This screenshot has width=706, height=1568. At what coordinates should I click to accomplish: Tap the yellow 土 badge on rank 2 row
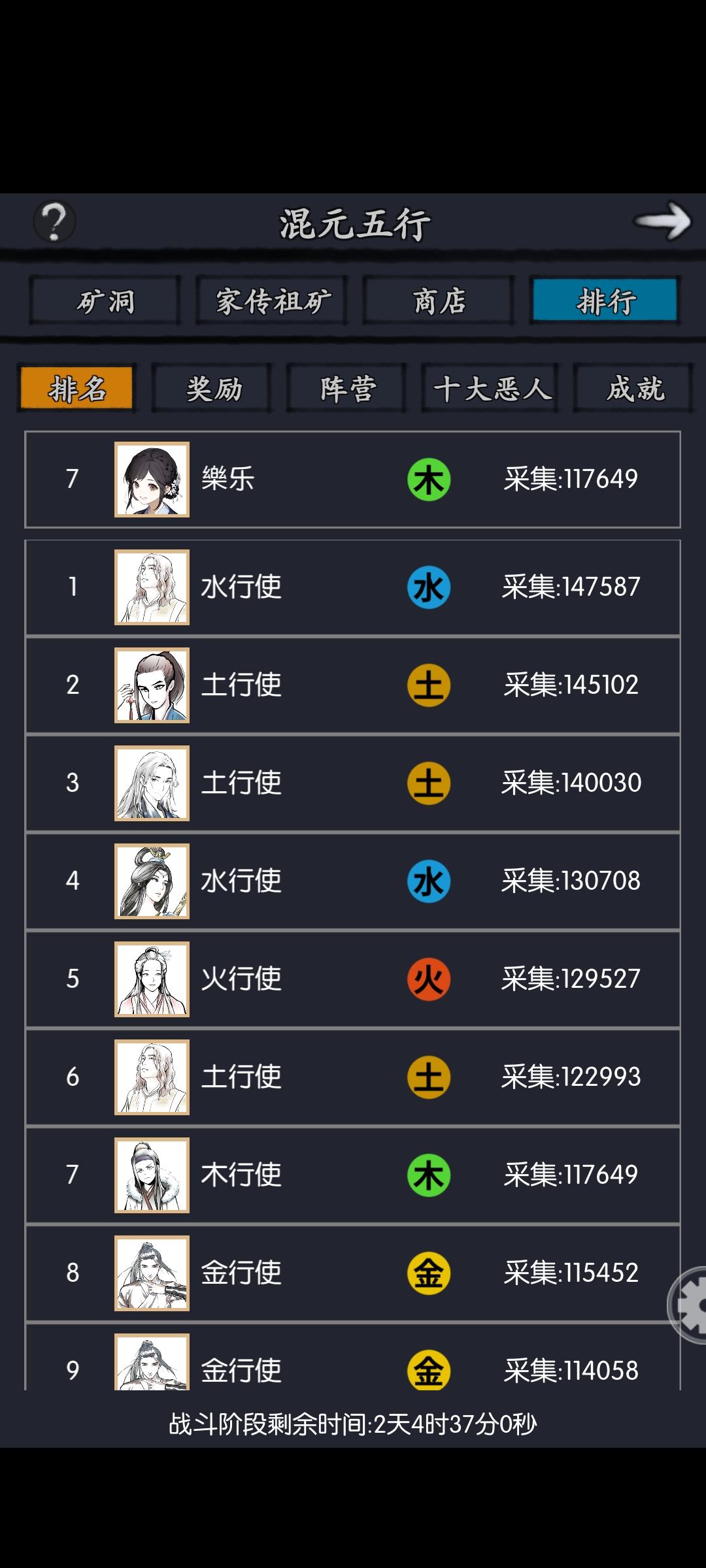428,685
